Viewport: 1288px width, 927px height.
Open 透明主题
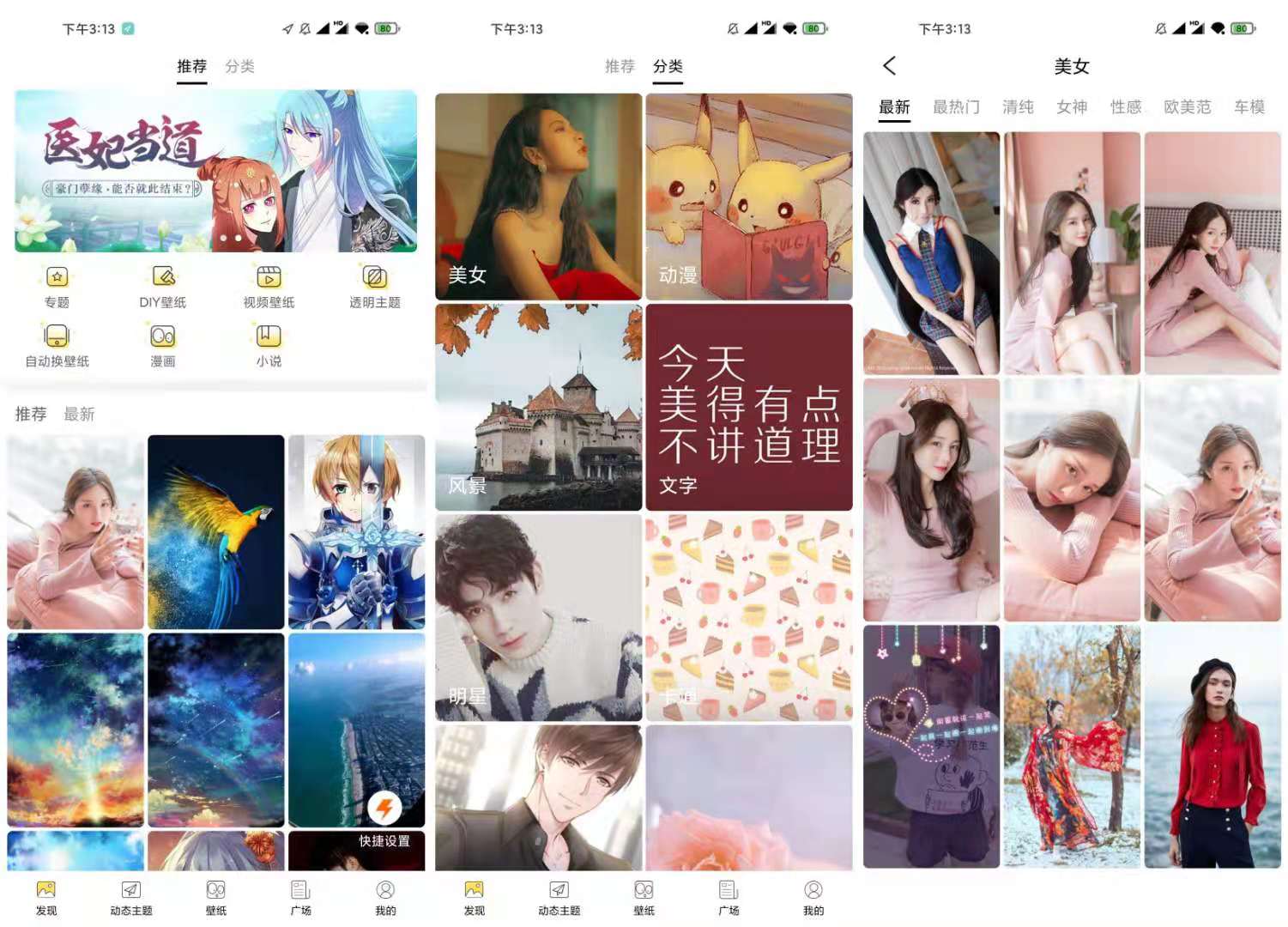[375, 286]
